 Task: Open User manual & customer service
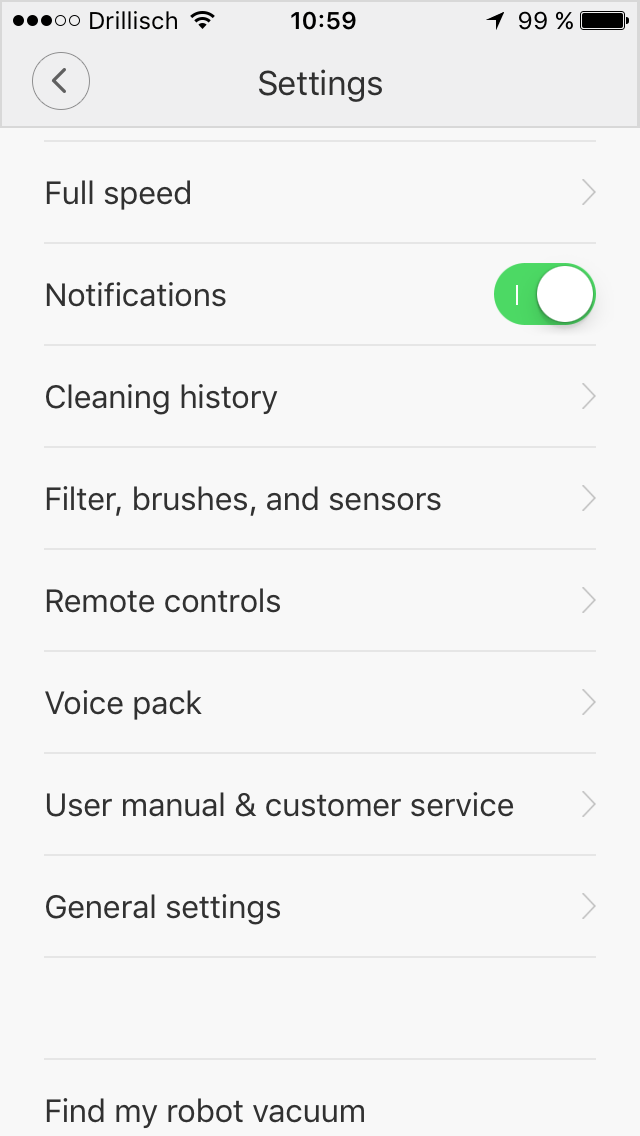pyautogui.click(x=320, y=805)
